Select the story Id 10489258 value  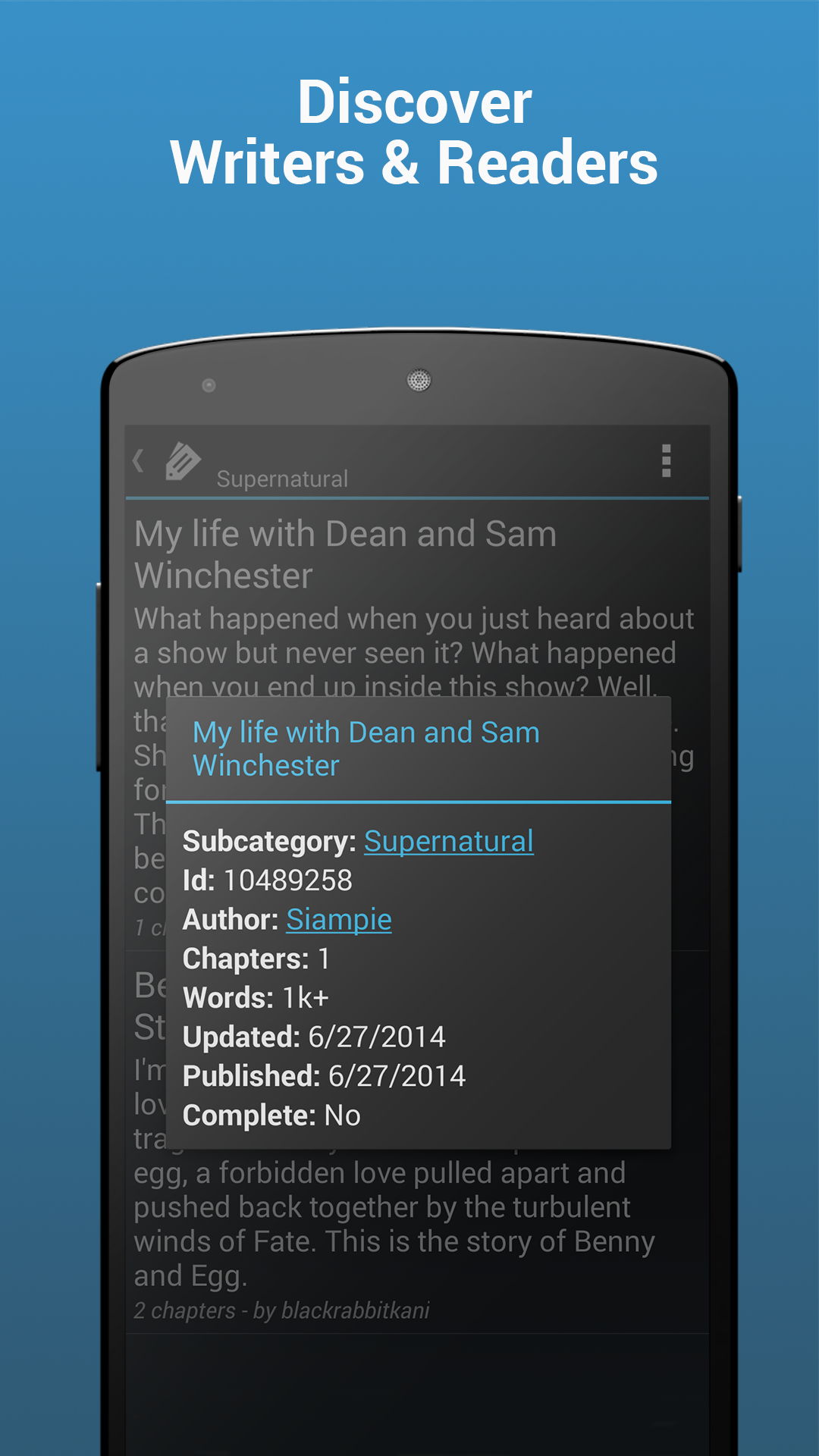(x=289, y=880)
